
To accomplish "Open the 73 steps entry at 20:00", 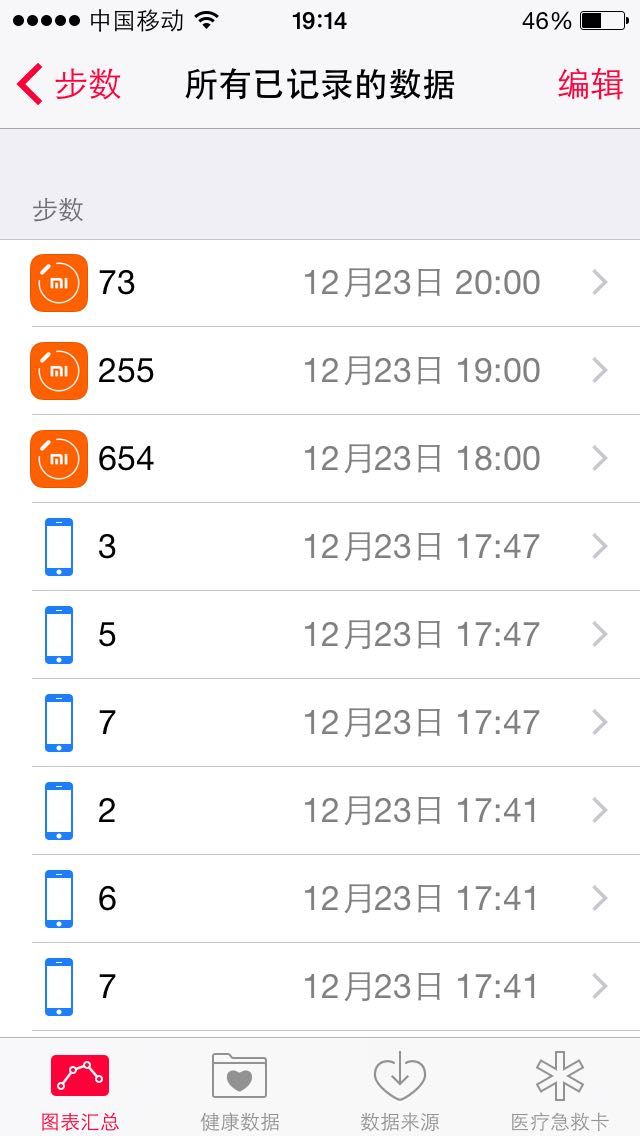I will tap(320, 283).
